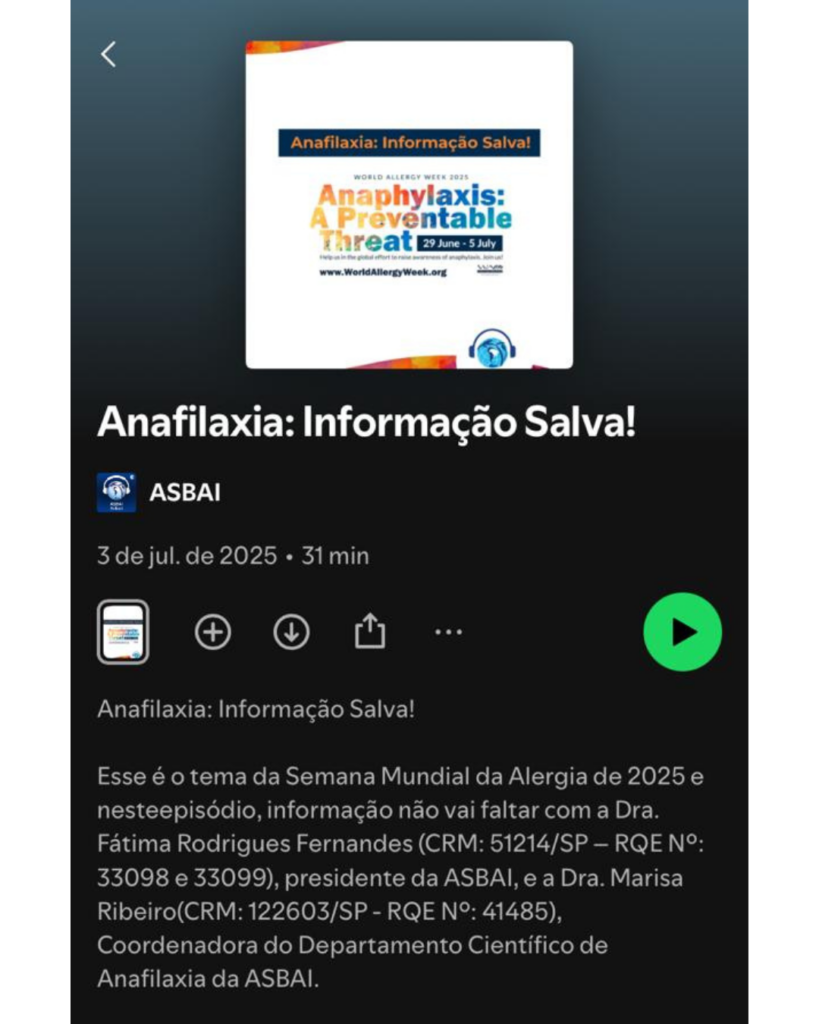This screenshot has height=1024, width=819.
Task: Download the episode for offline listening
Action: pos(291,632)
